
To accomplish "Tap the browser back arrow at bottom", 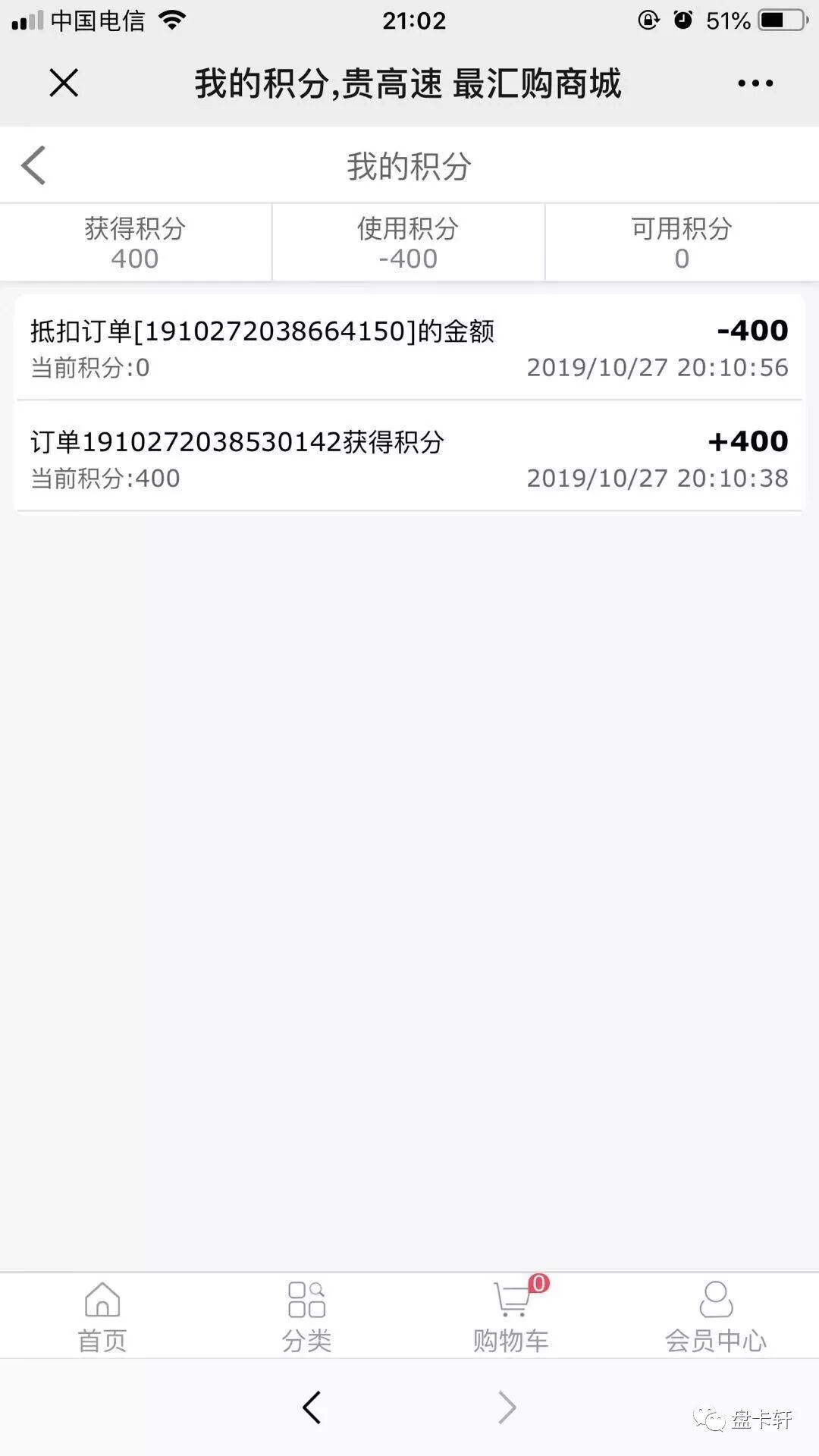I will point(312,1407).
